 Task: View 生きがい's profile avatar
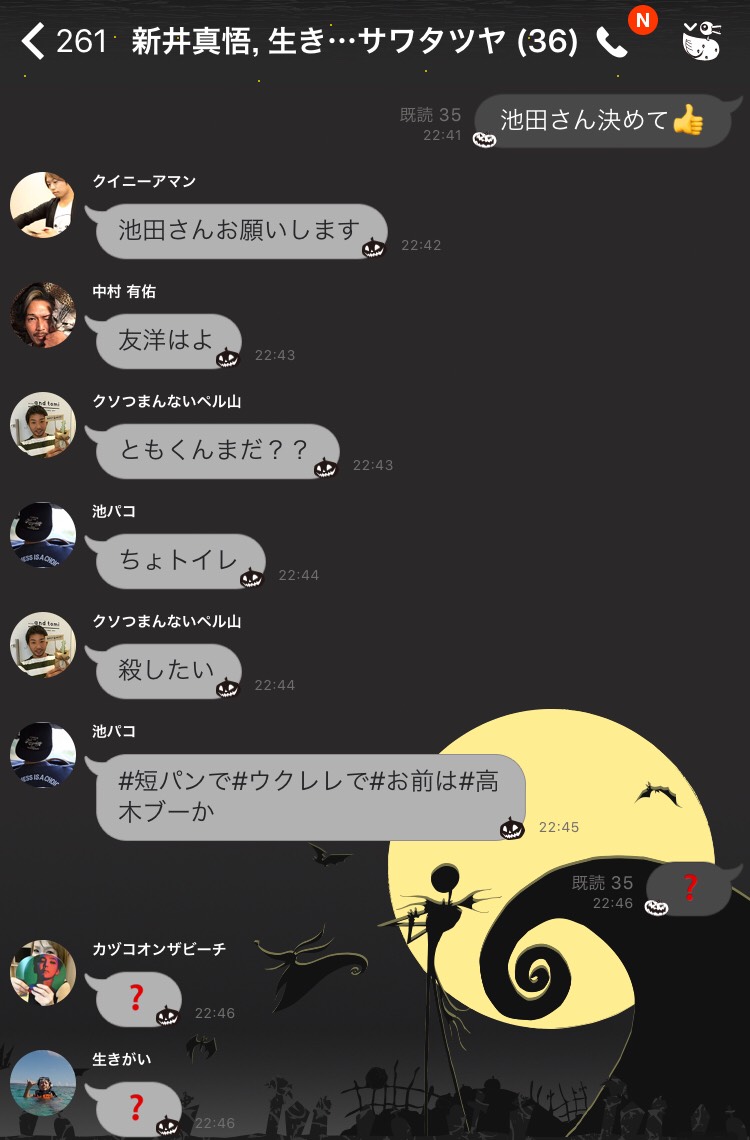tap(43, 1082)
